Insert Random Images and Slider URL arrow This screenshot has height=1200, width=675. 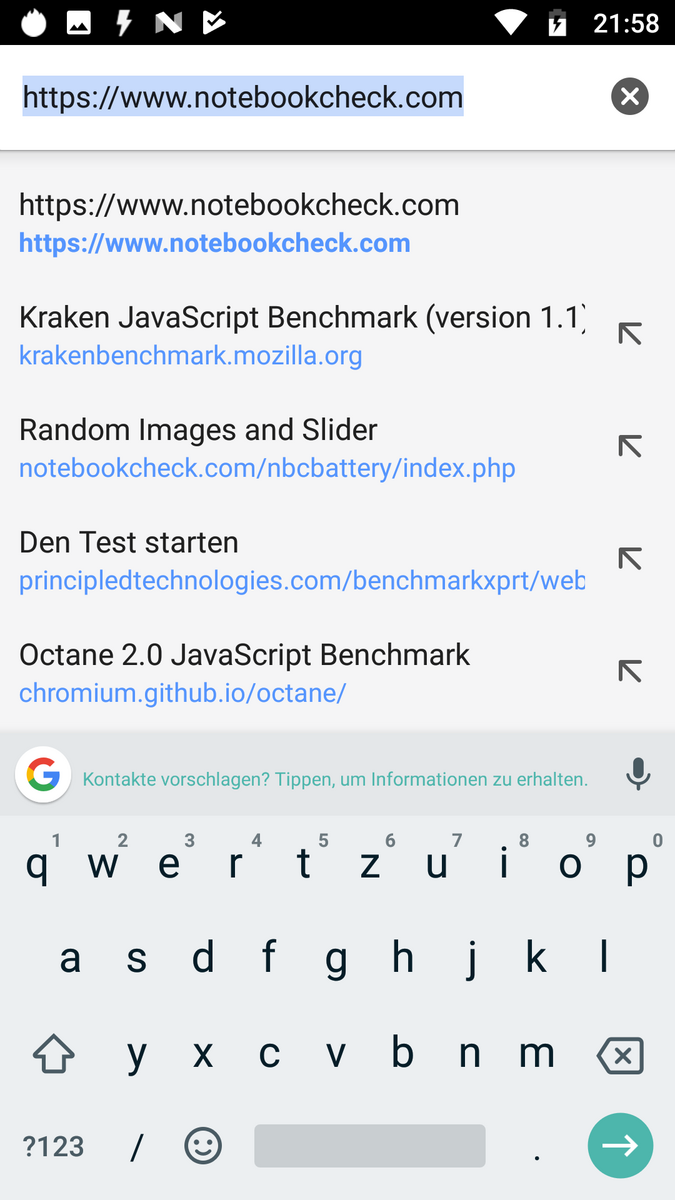(x=629, y=447)
